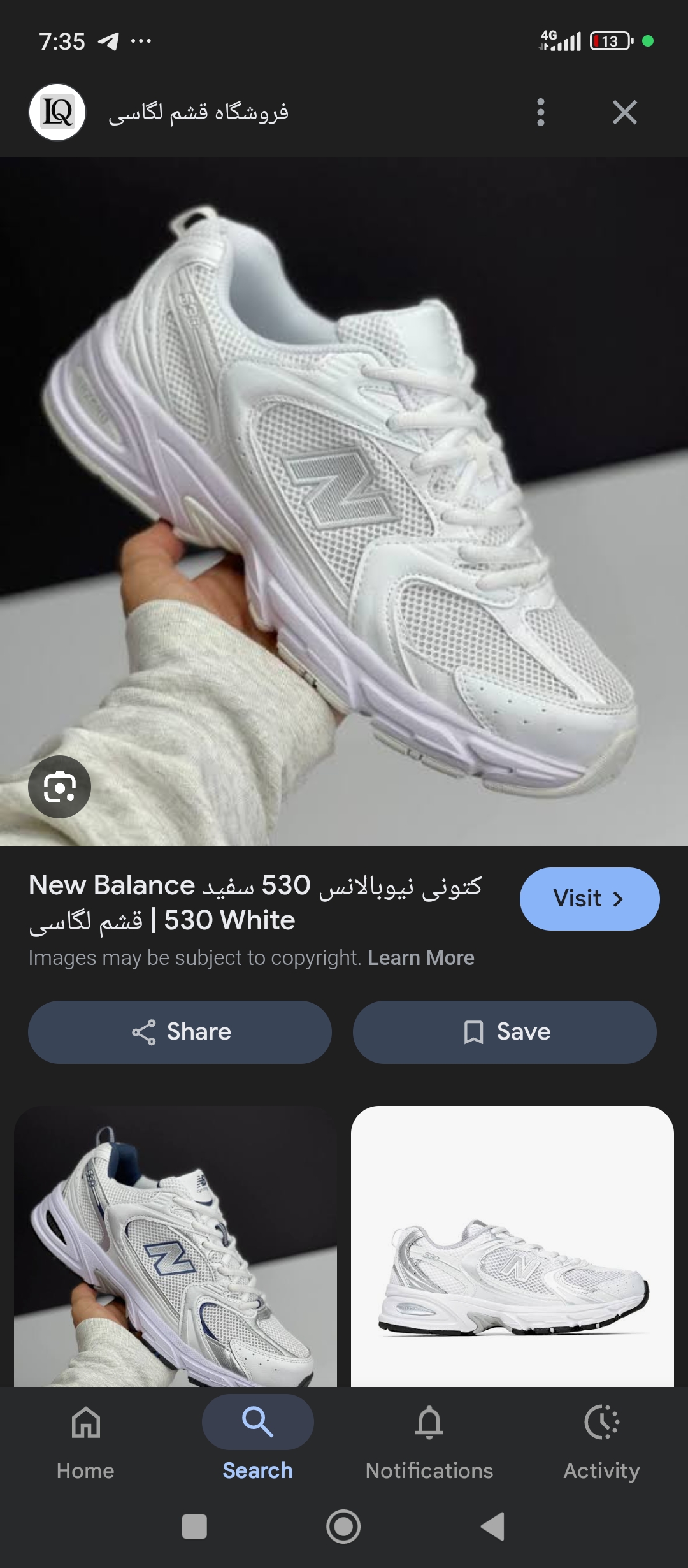Viewport: 688px width, 1568px height.
Task: Open the main white sneaker image
Action: [344, 502]
